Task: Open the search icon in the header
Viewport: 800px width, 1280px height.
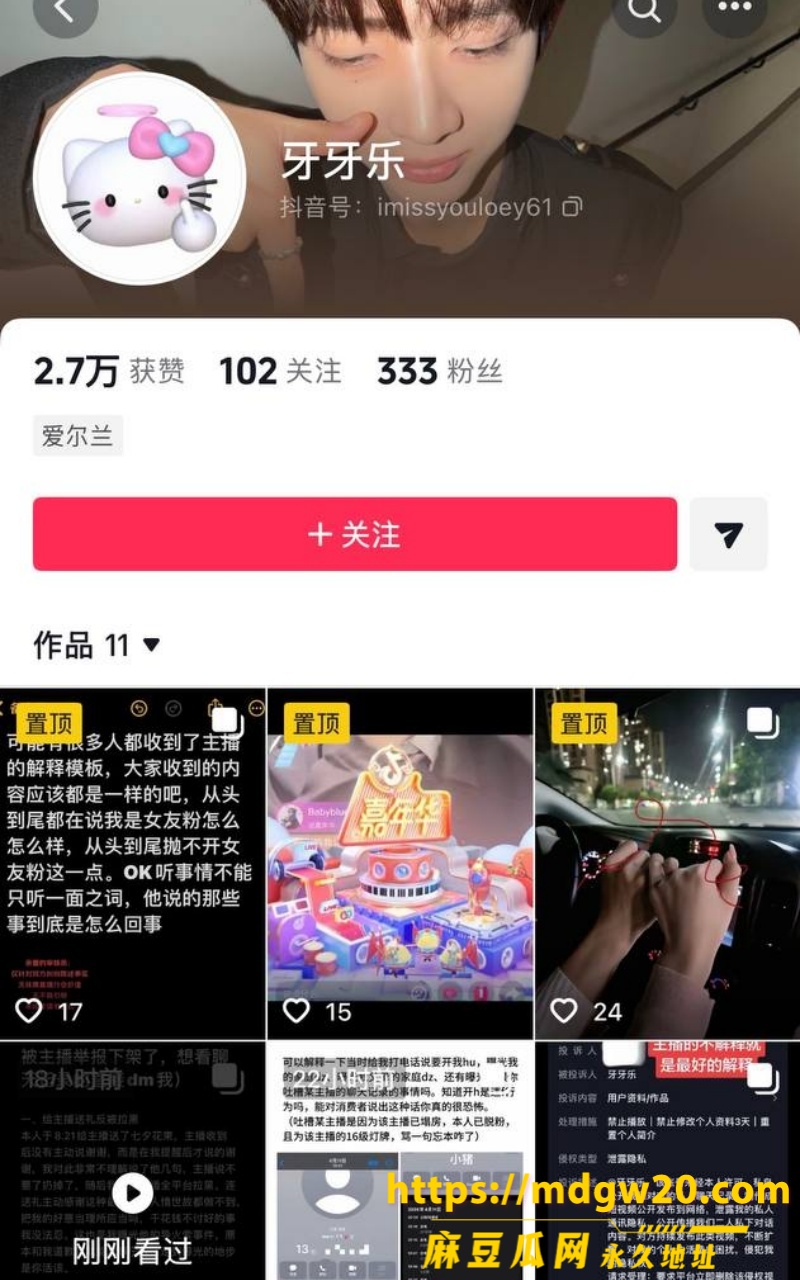Action: [645, 10]
